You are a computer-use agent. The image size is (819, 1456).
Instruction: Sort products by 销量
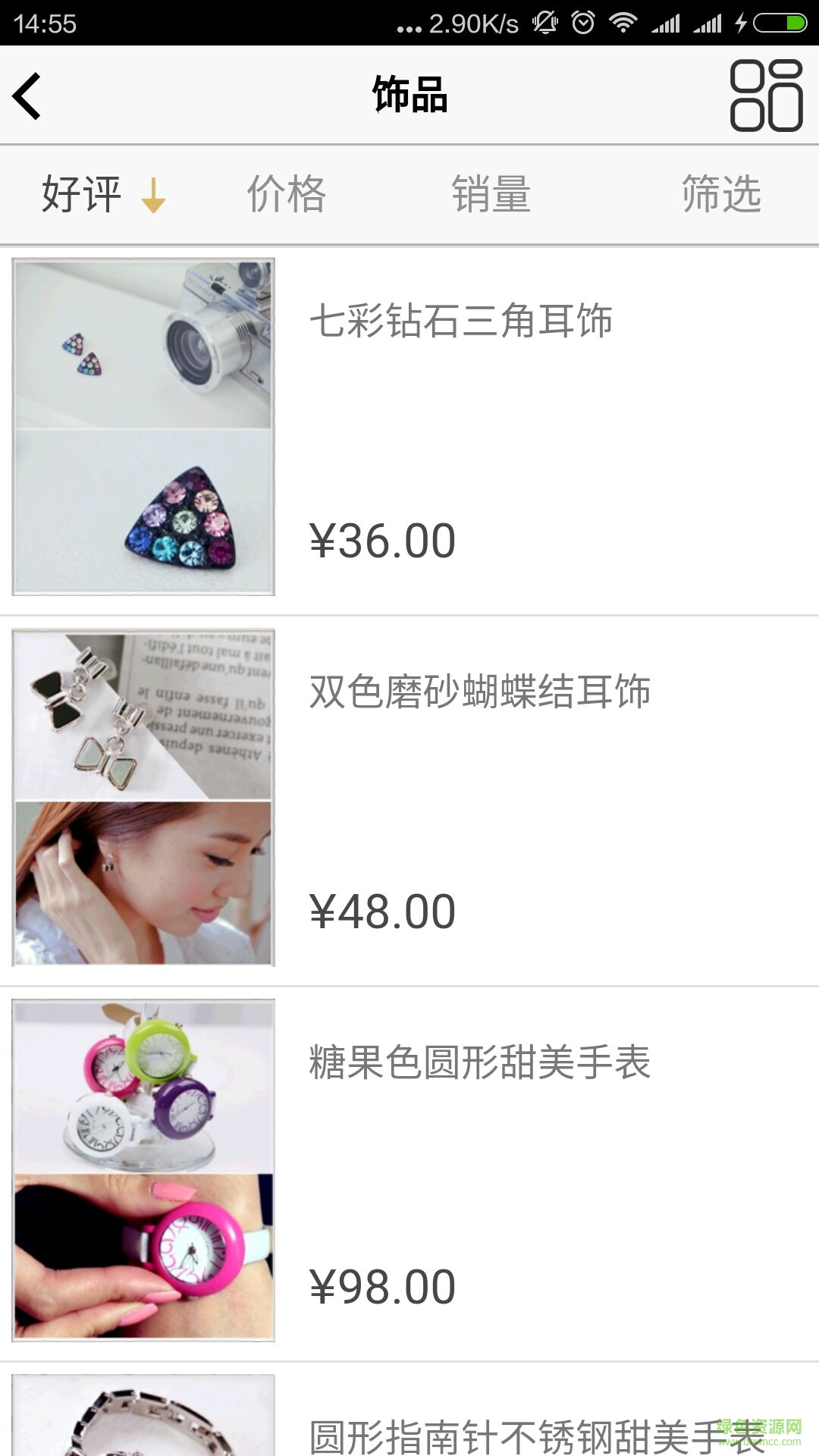pos(491,194)
